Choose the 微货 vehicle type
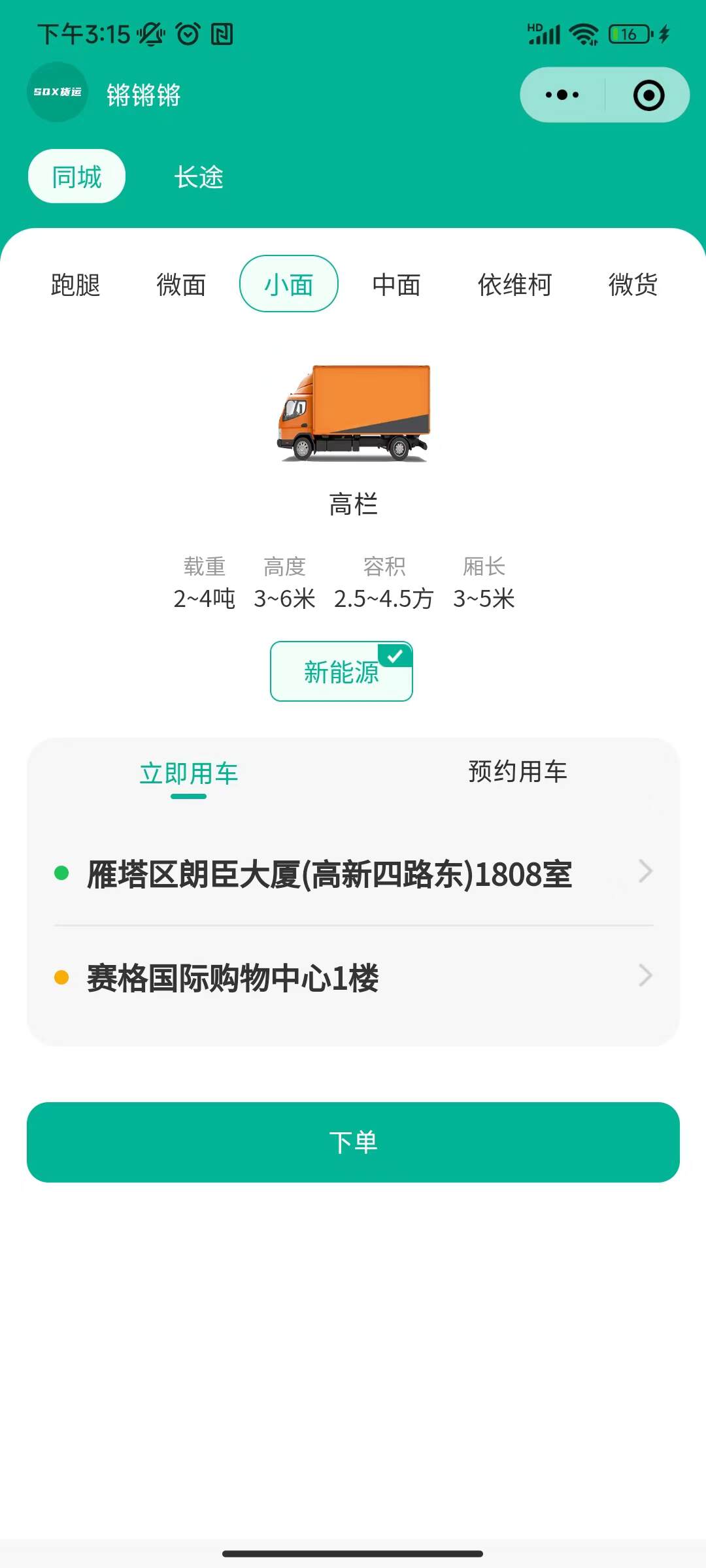This screenshot has width=706, height=1568. tap(633, 285)
